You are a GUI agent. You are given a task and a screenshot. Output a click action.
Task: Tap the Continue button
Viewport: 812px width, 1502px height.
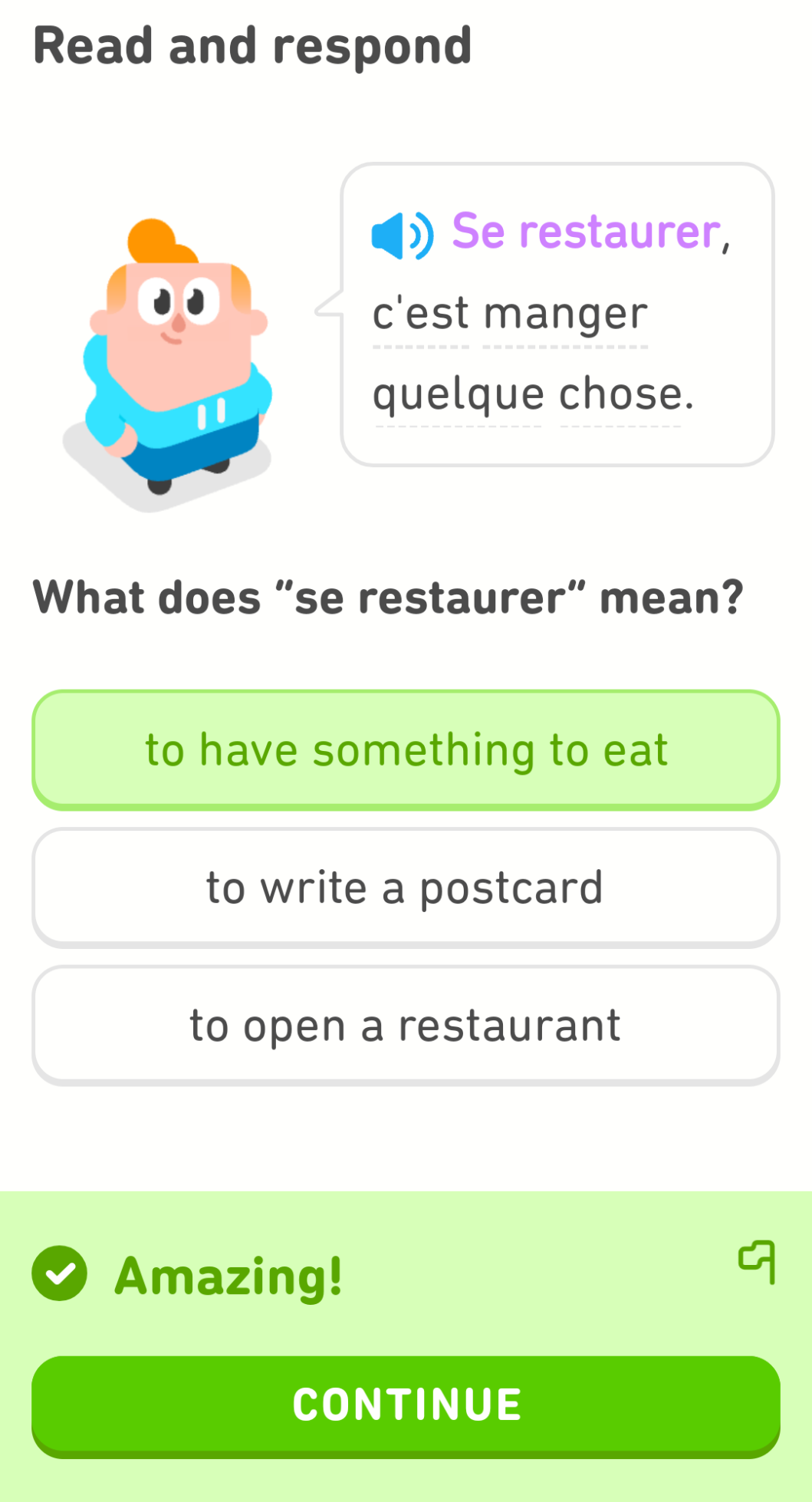[406, 1406]
